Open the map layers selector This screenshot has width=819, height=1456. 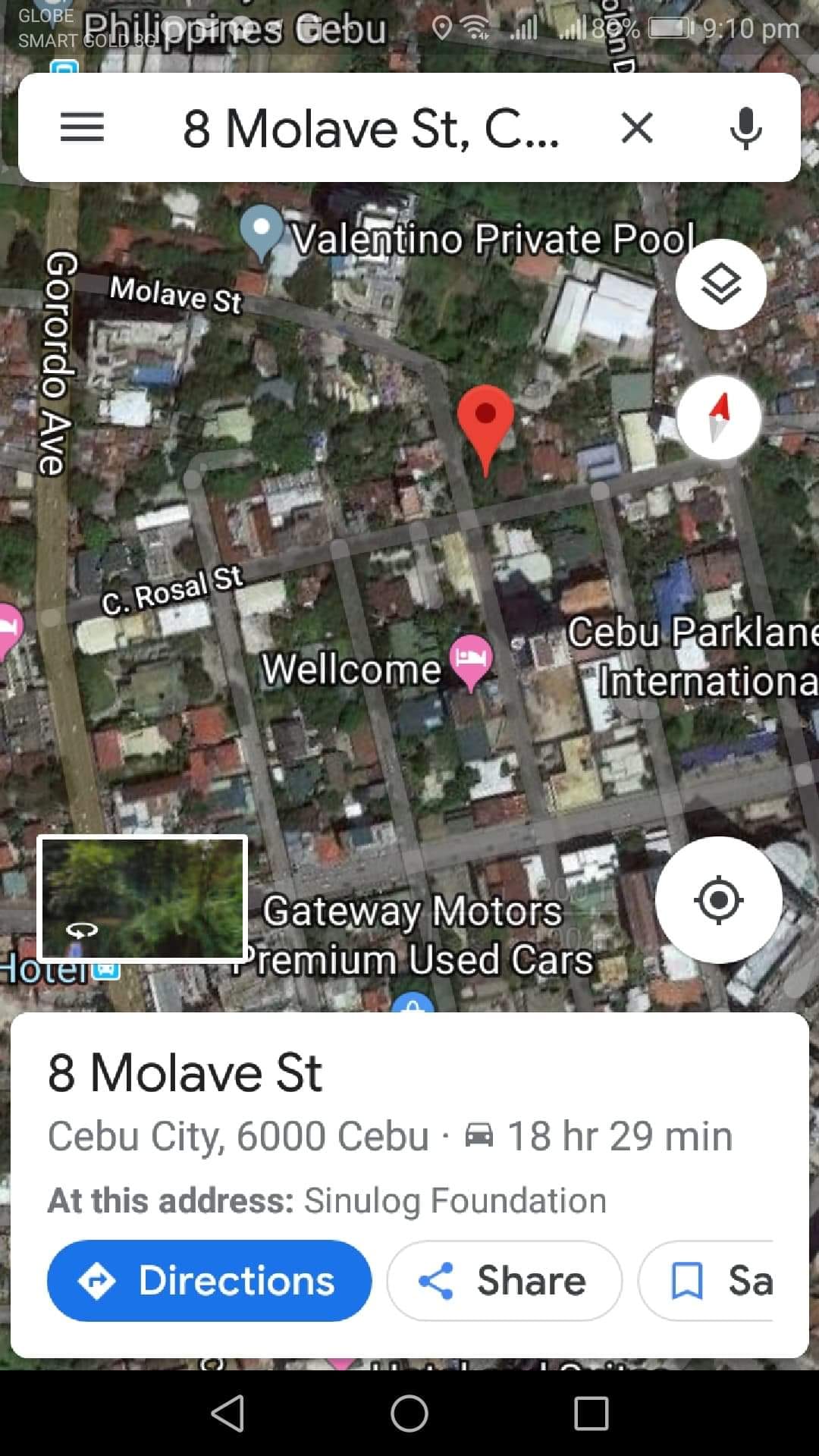[x=720, y=284]
